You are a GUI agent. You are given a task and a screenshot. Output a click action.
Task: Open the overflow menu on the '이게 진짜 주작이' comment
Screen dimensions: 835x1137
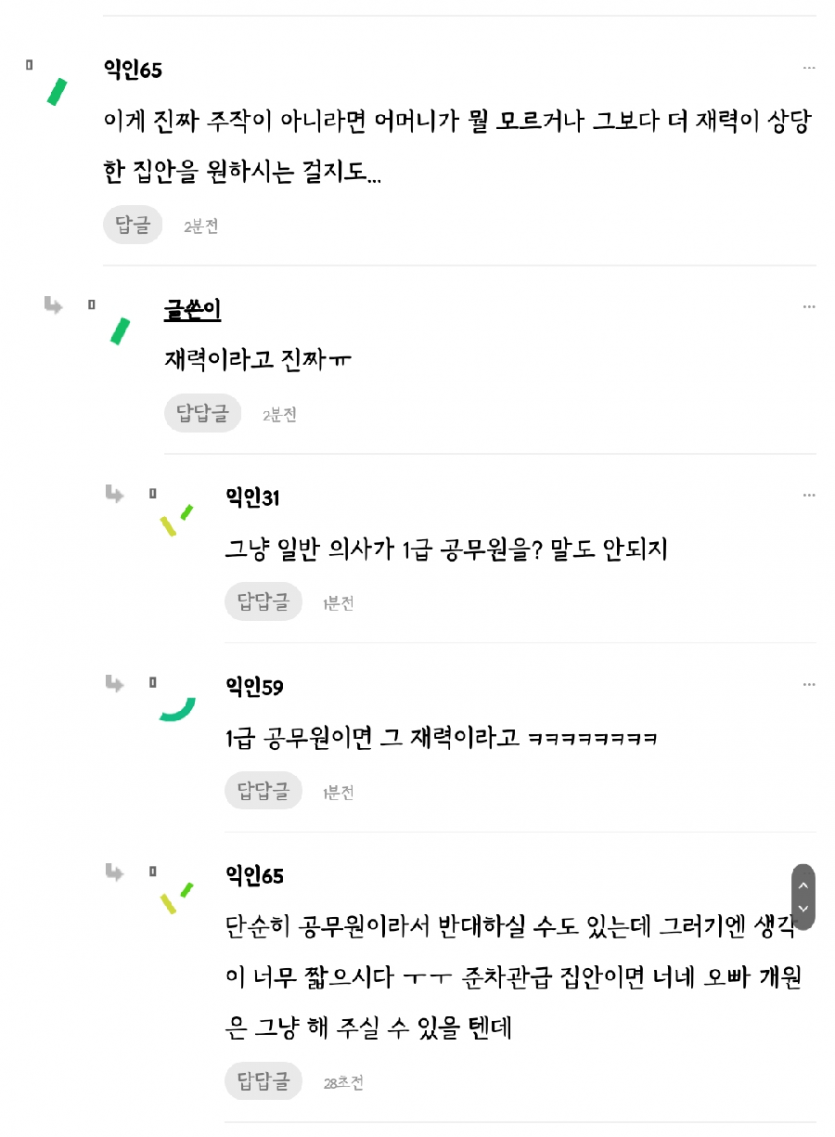(809, 68)
